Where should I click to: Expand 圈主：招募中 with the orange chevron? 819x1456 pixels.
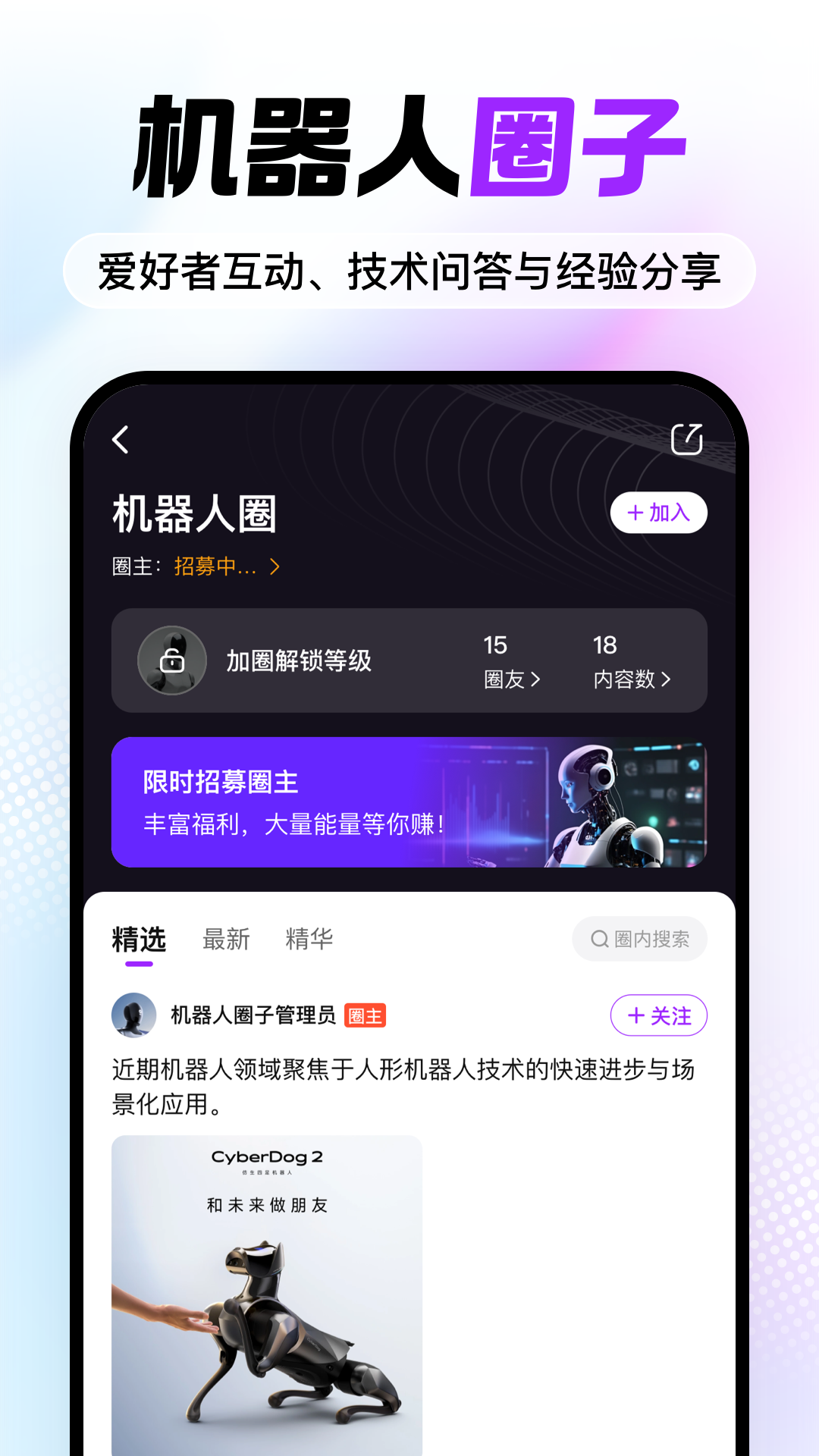tap(275, 566)
